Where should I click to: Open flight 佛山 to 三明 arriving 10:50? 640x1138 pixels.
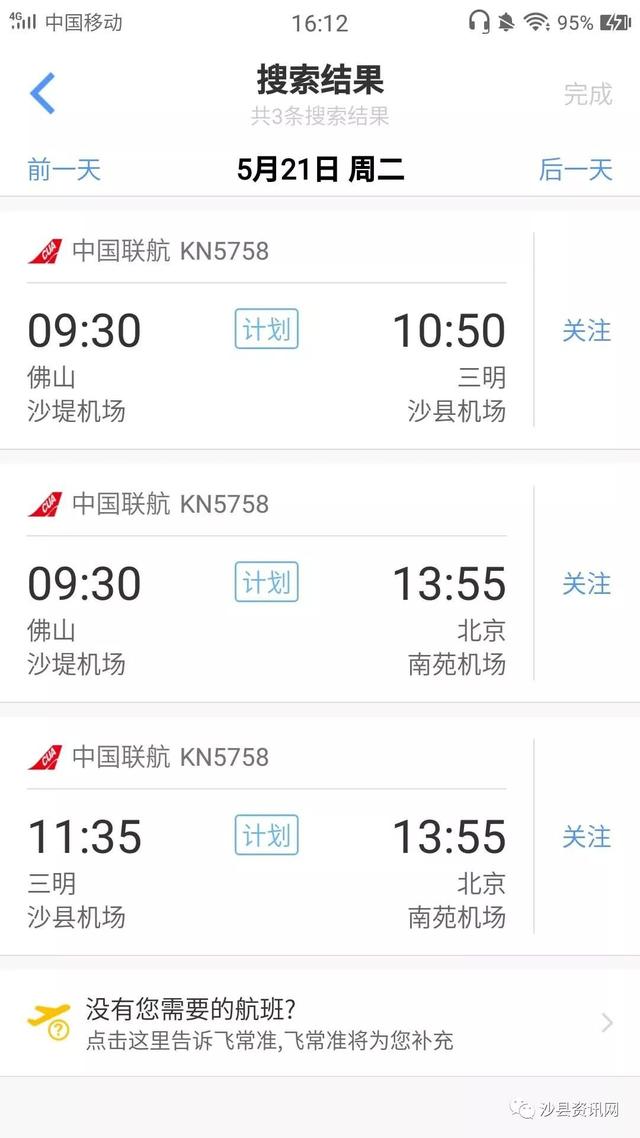click(x=267, y=330)
